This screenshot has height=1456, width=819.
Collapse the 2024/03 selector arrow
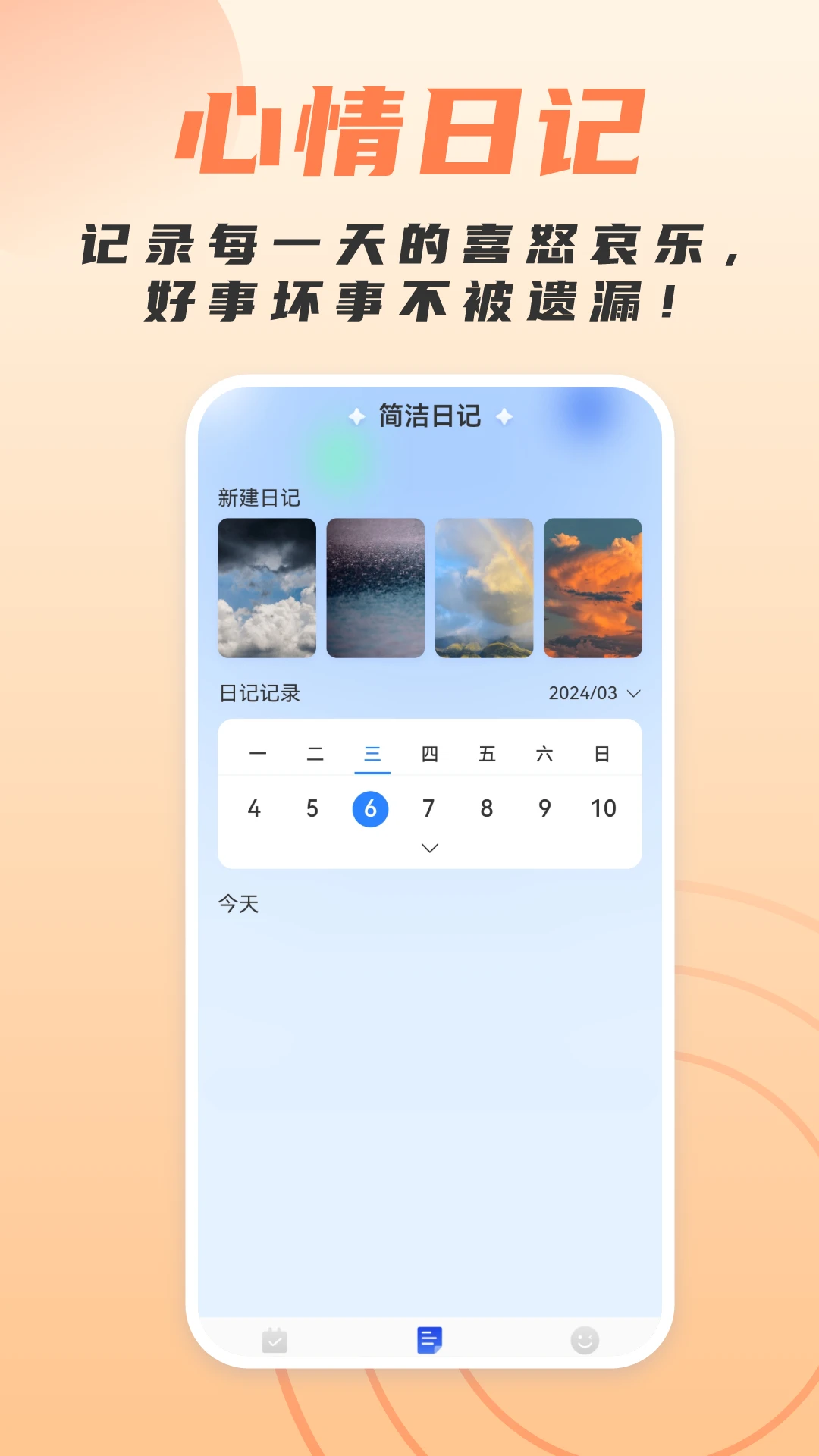[634, 692]
